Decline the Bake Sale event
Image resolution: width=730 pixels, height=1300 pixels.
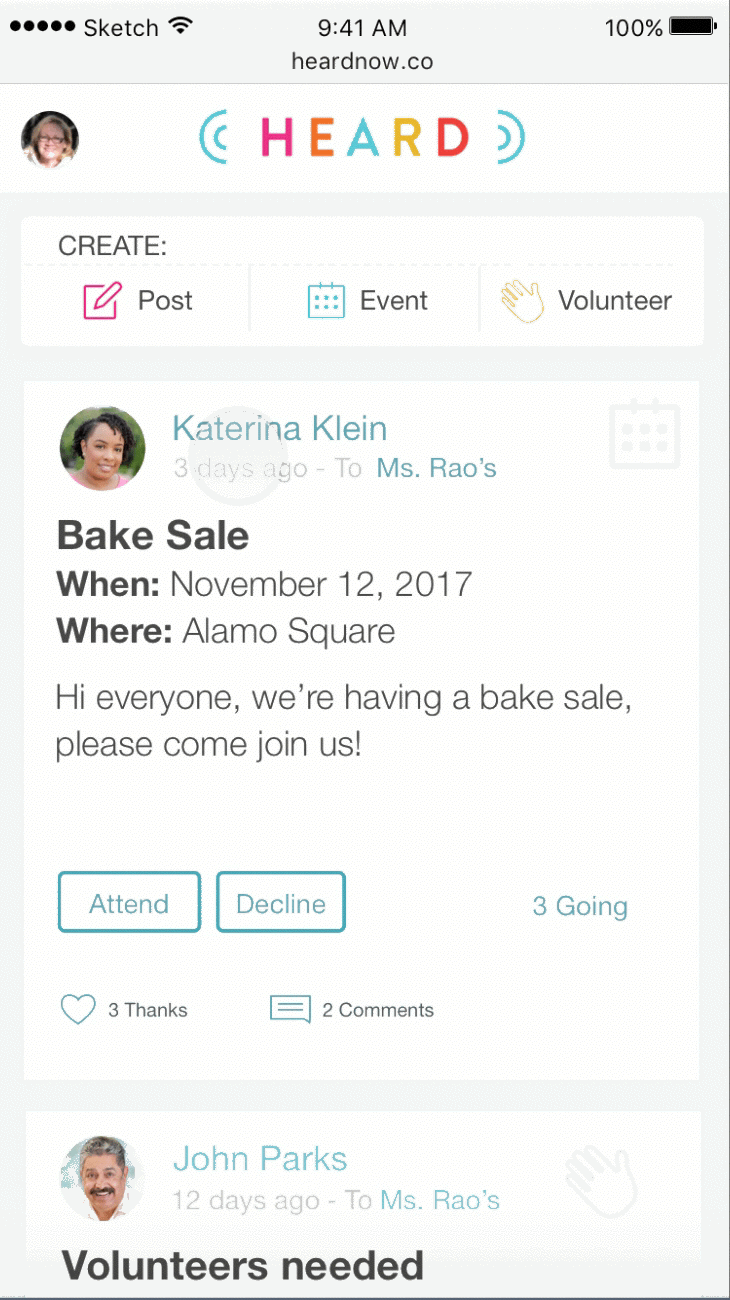[281, 903]
